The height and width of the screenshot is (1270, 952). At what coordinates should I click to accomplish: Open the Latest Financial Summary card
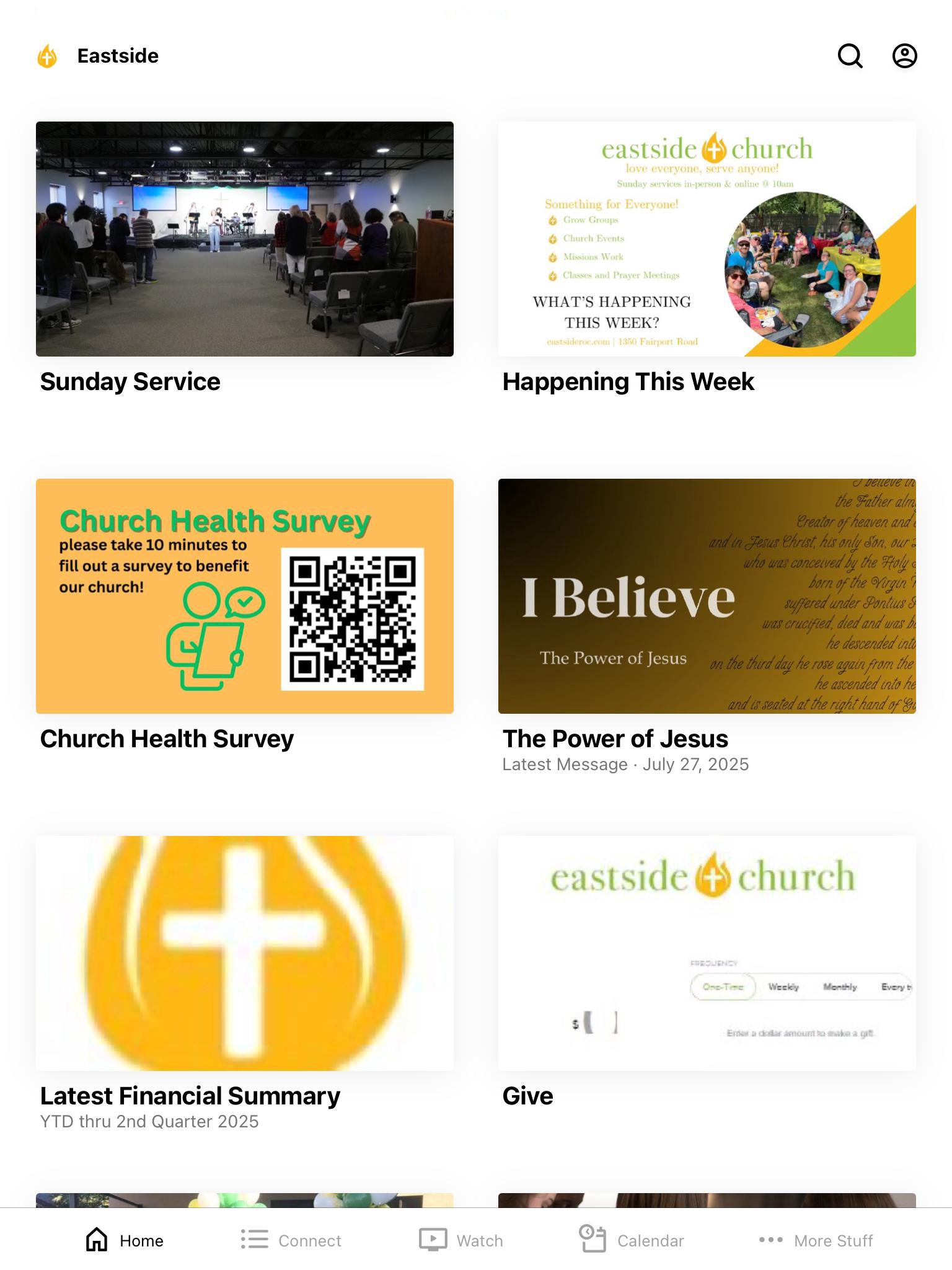pyautogui.click(x=245, y=953)
